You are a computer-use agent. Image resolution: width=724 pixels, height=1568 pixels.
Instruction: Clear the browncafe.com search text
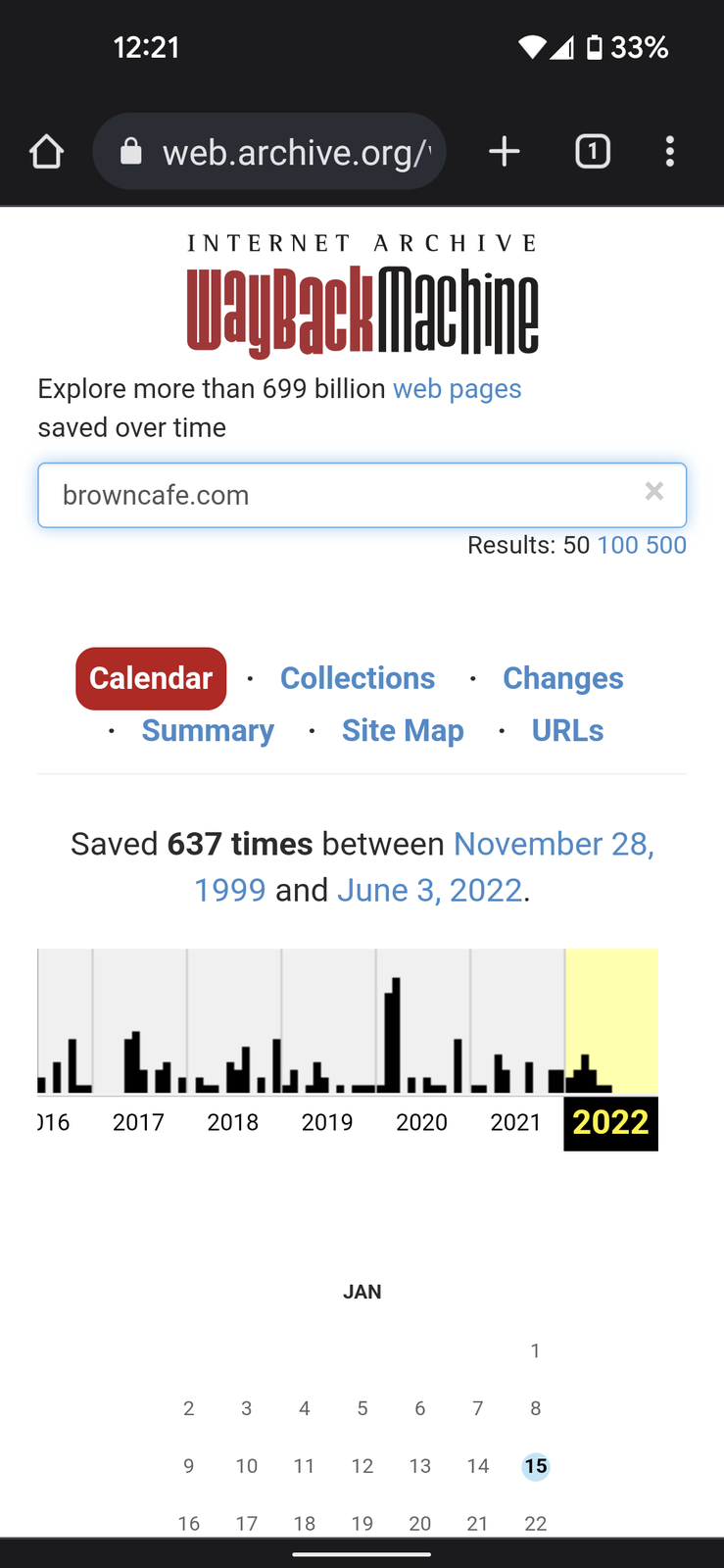click(x=654, y=492)
